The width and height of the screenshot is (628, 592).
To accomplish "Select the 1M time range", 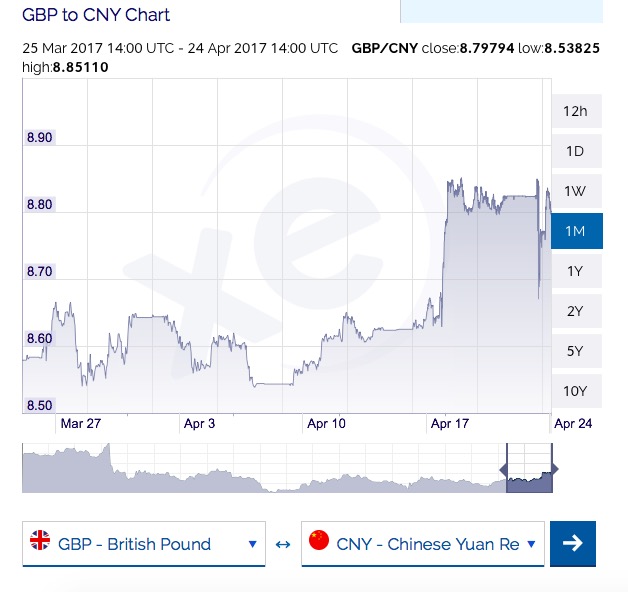I will pyautogui.click(x=576, y=231).
